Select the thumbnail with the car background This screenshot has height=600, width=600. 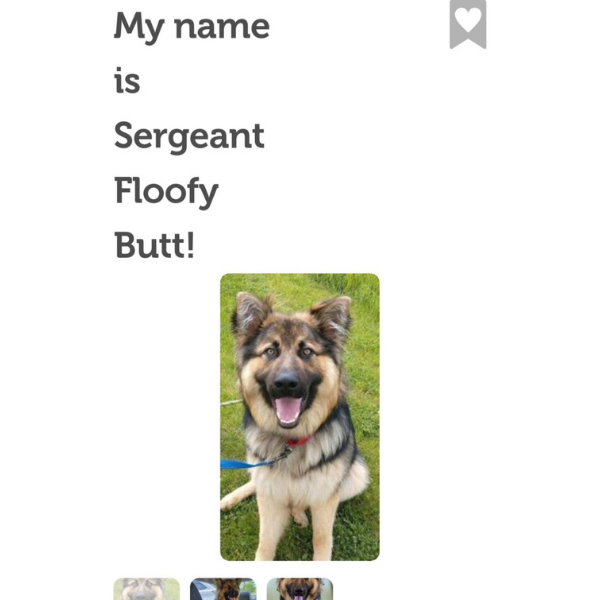coord(223,589)
